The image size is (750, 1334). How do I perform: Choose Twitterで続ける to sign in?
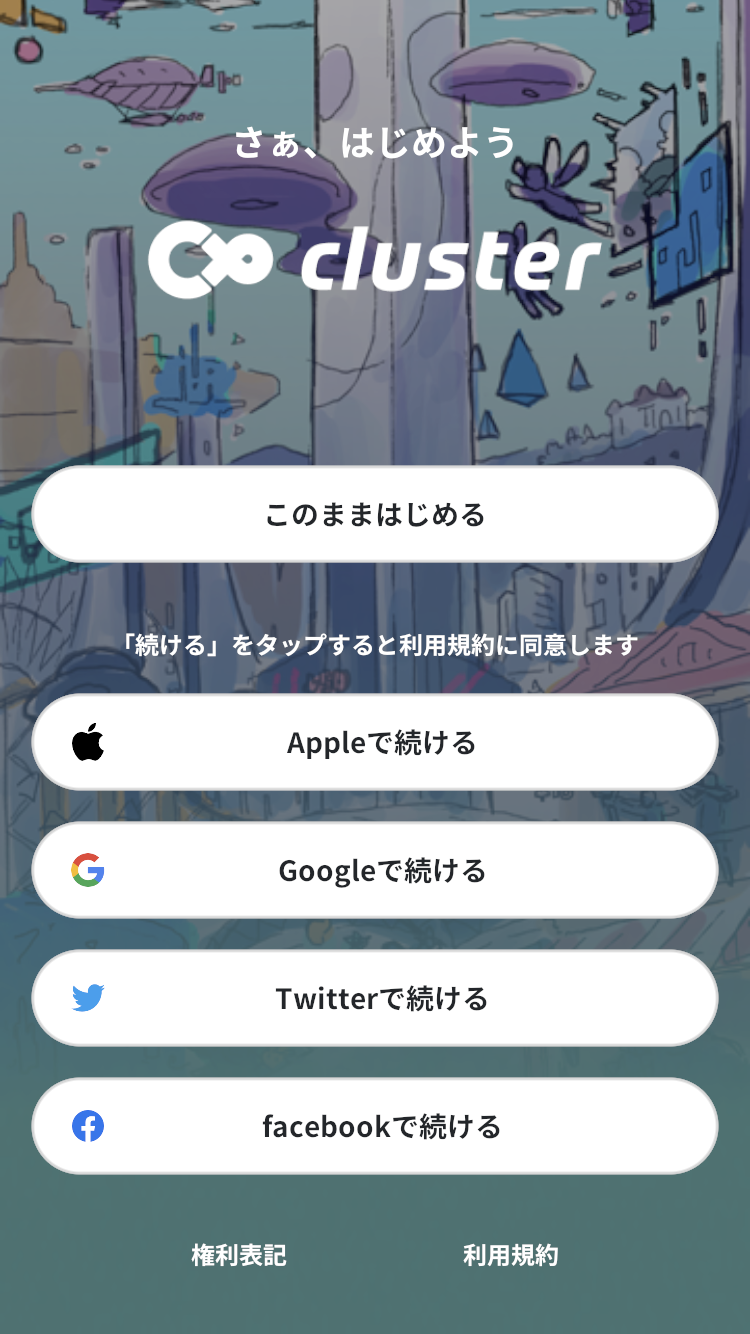[375, 997]
